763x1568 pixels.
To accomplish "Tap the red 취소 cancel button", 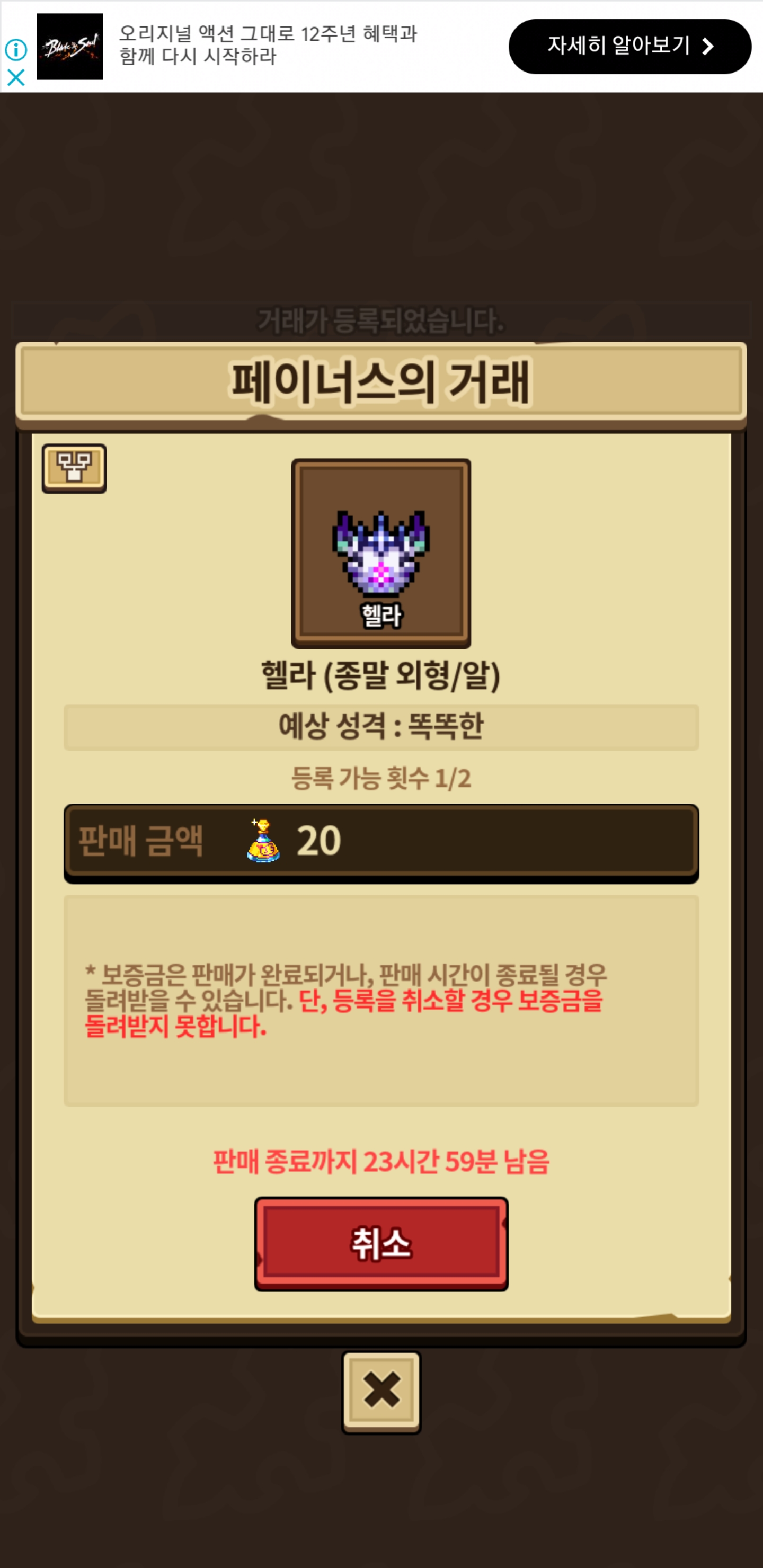I will pos(381,1244).
